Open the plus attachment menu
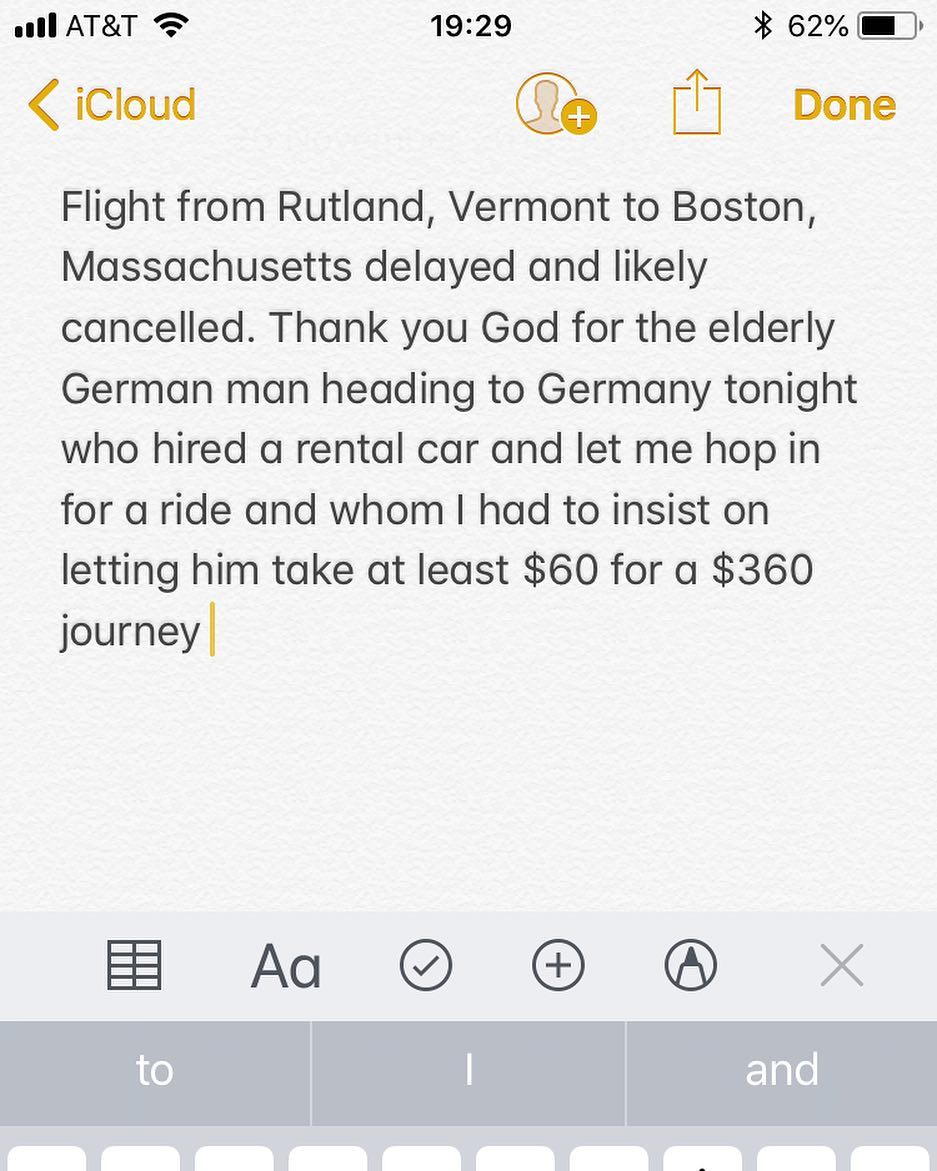Viewport: 937px width, 1171px height. pyautogui.click(x=558, y=966)
